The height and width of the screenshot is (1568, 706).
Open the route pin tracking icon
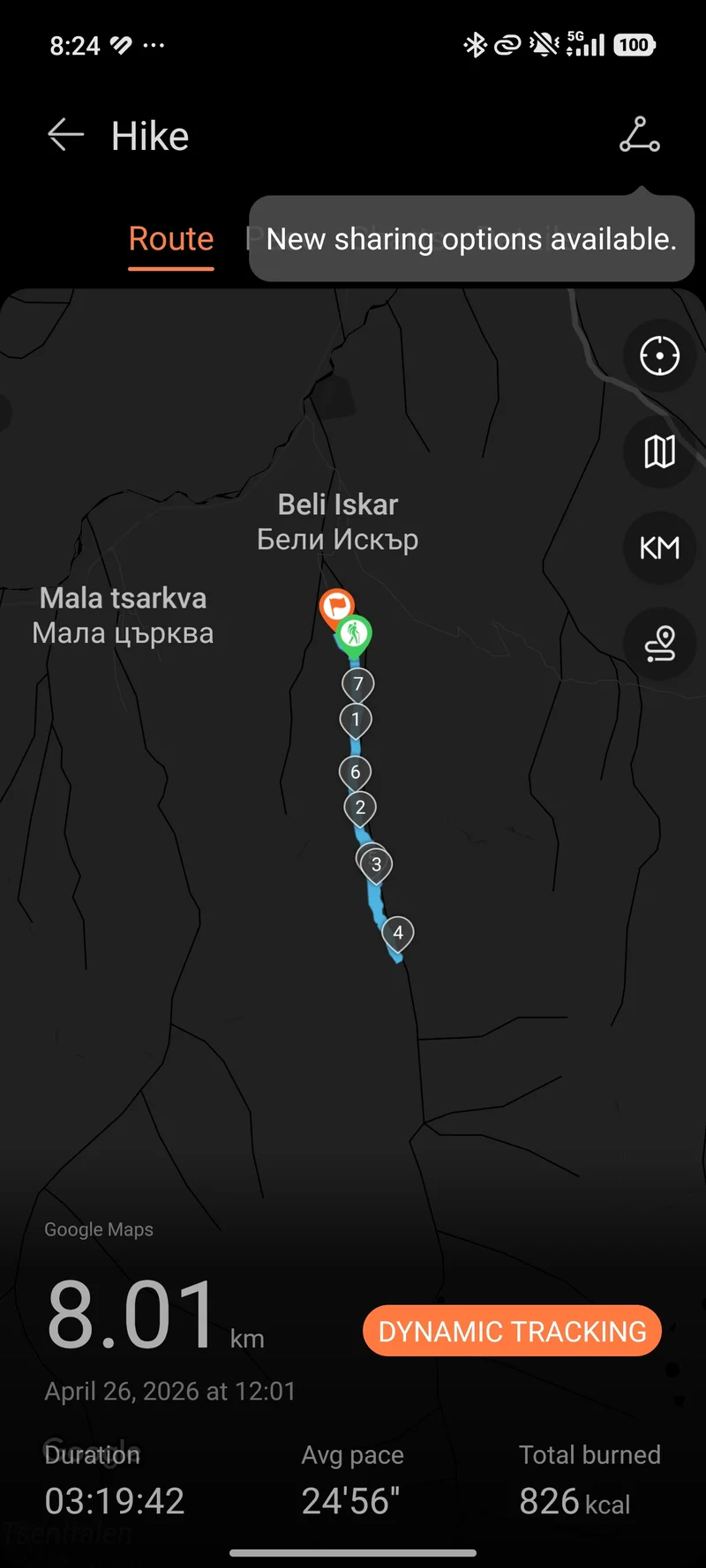tap(659, 644)
